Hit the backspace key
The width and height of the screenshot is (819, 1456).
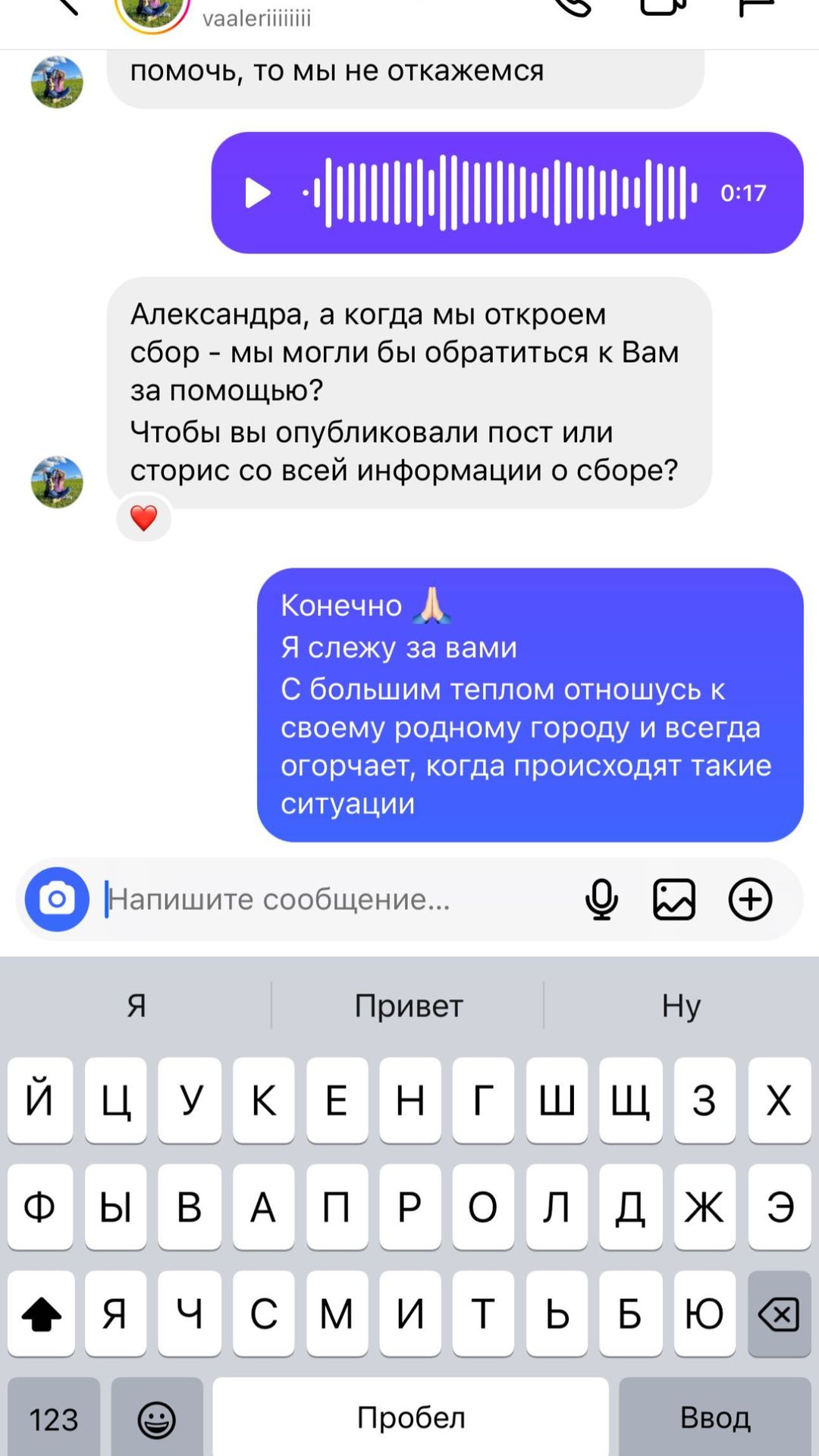[779, 1313]
